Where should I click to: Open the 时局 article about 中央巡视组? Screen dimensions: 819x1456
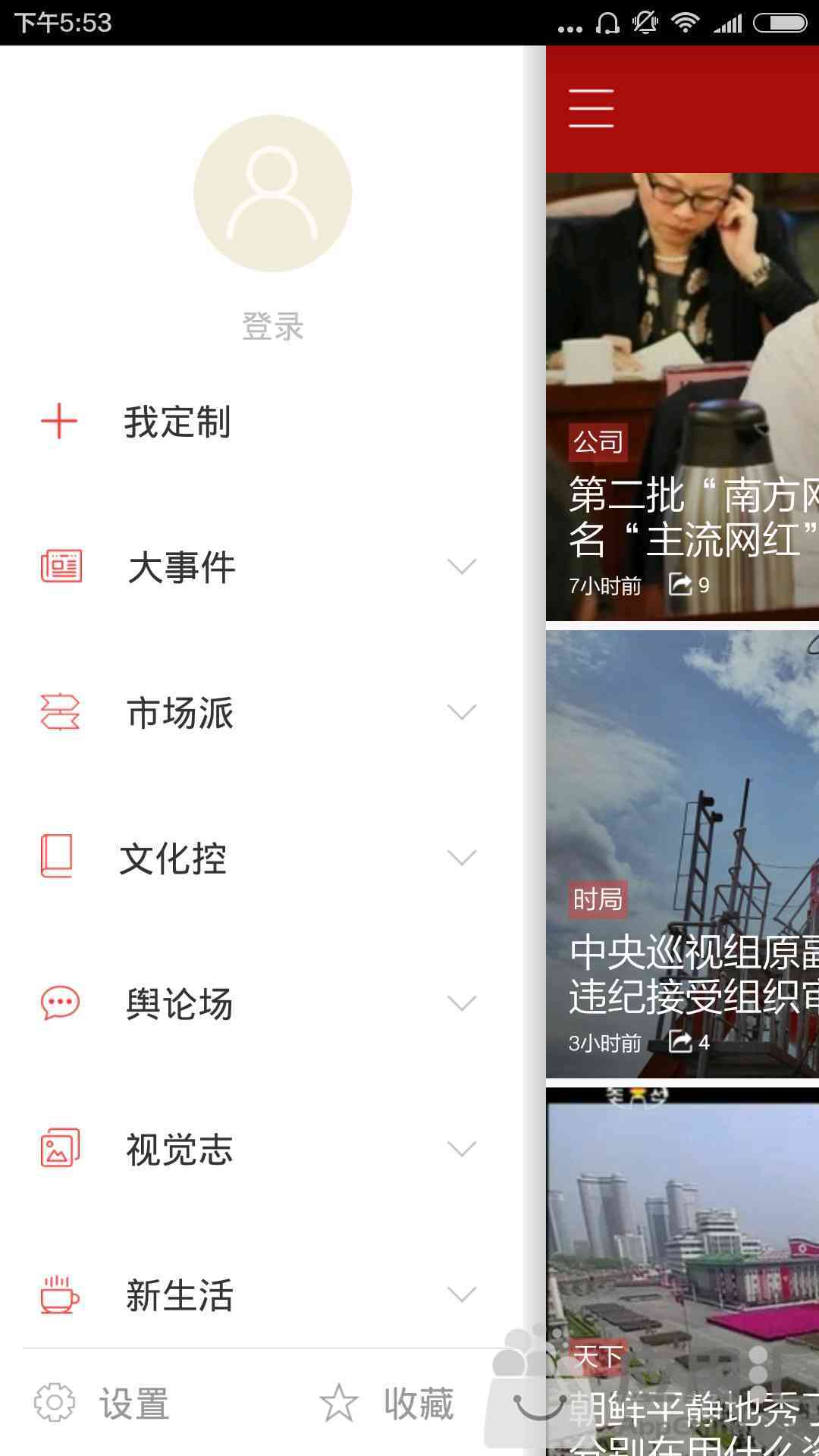point(682,974)
